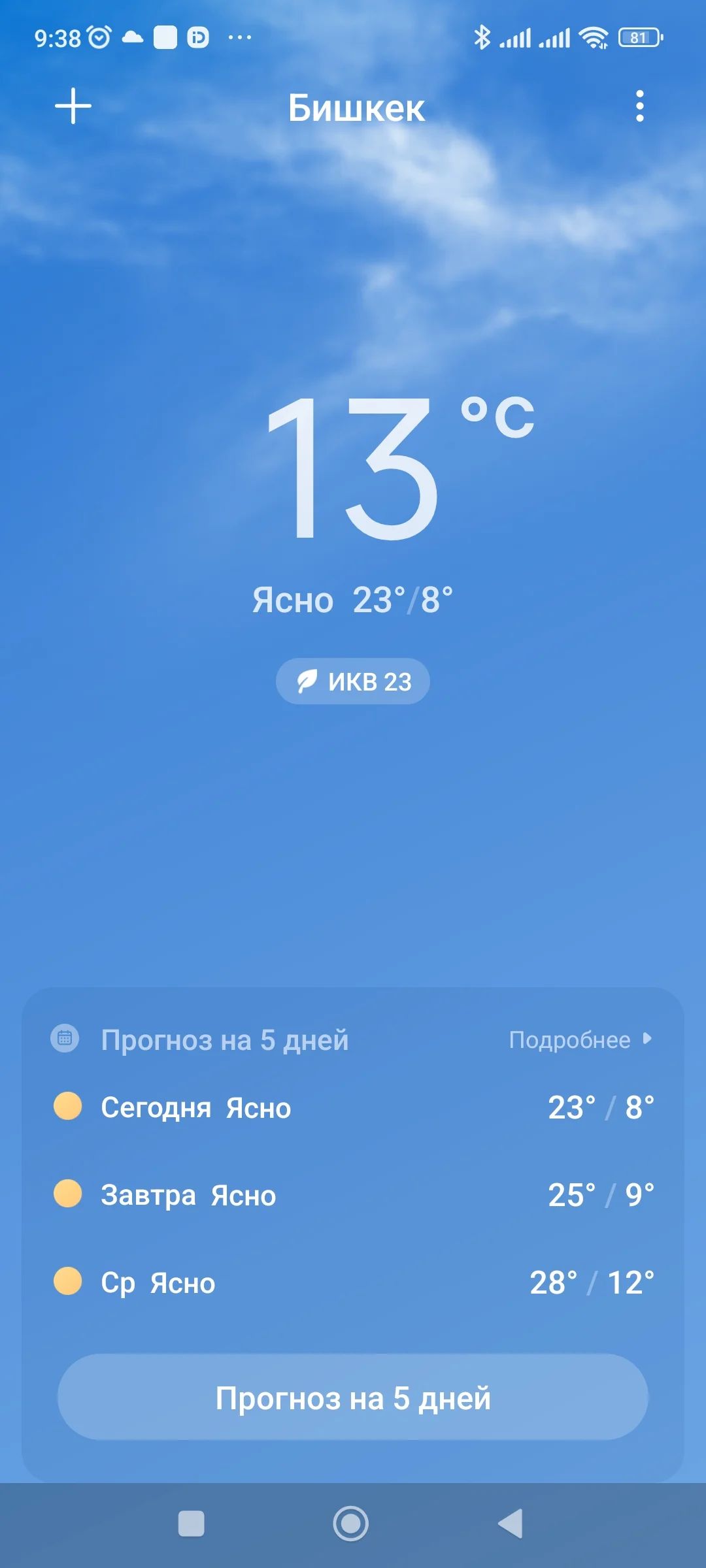Select the city title Бишкек
The height and width of the screenshot is (1568, 706).
[x=356, y=108]
